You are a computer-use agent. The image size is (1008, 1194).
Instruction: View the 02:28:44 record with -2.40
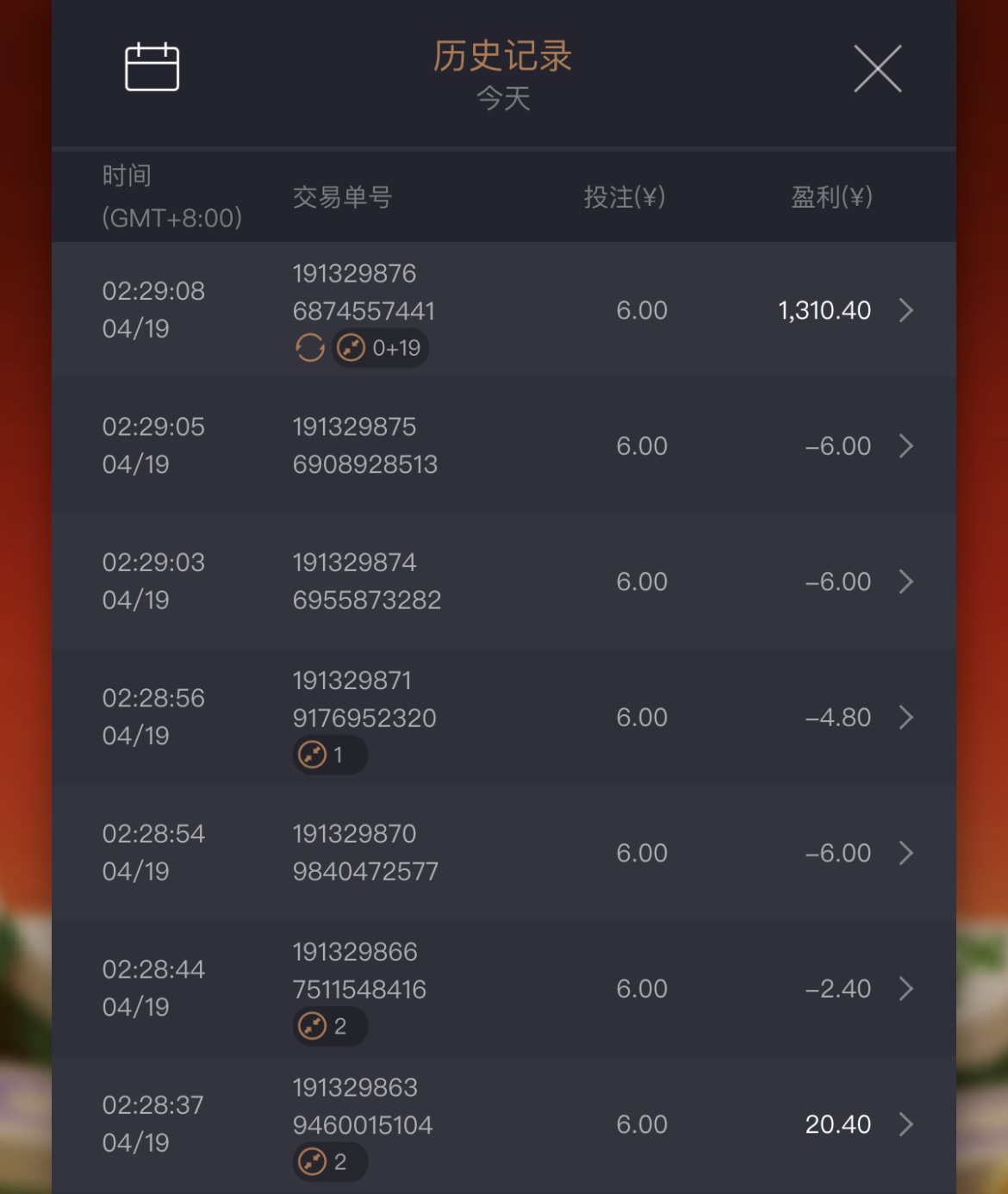pos(905,989)
